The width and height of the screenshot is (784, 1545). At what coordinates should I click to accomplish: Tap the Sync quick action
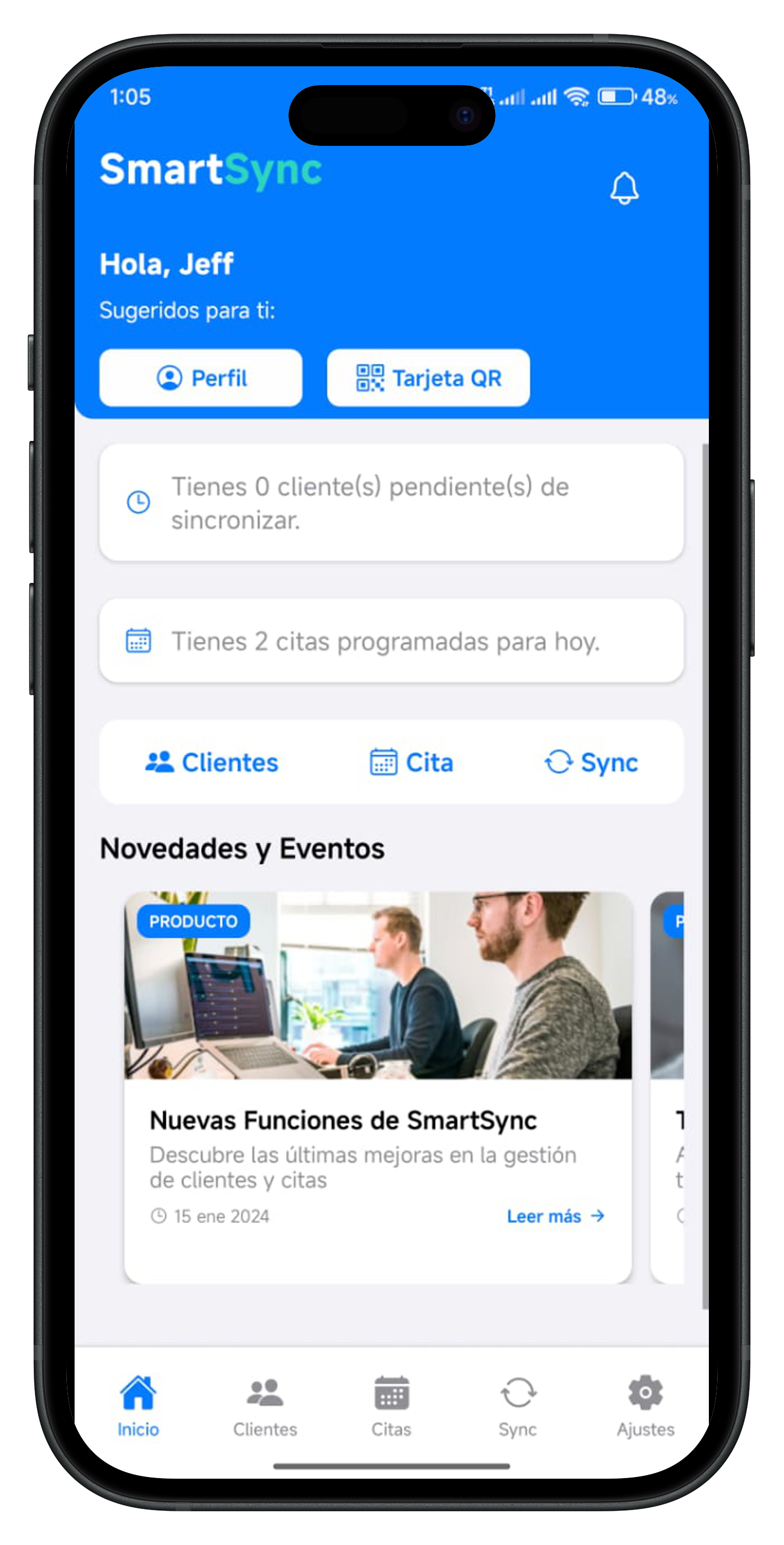pos(591,763)
